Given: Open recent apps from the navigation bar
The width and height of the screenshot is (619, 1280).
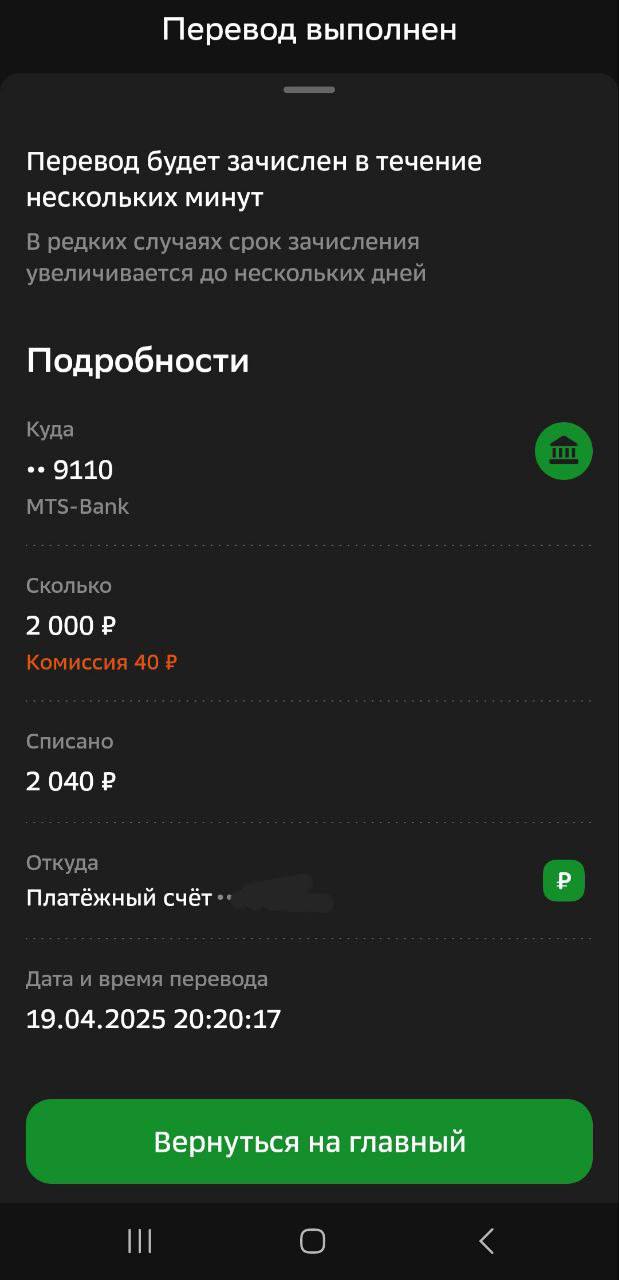Looking at the screenshot, I should (x=140, y=1241).
